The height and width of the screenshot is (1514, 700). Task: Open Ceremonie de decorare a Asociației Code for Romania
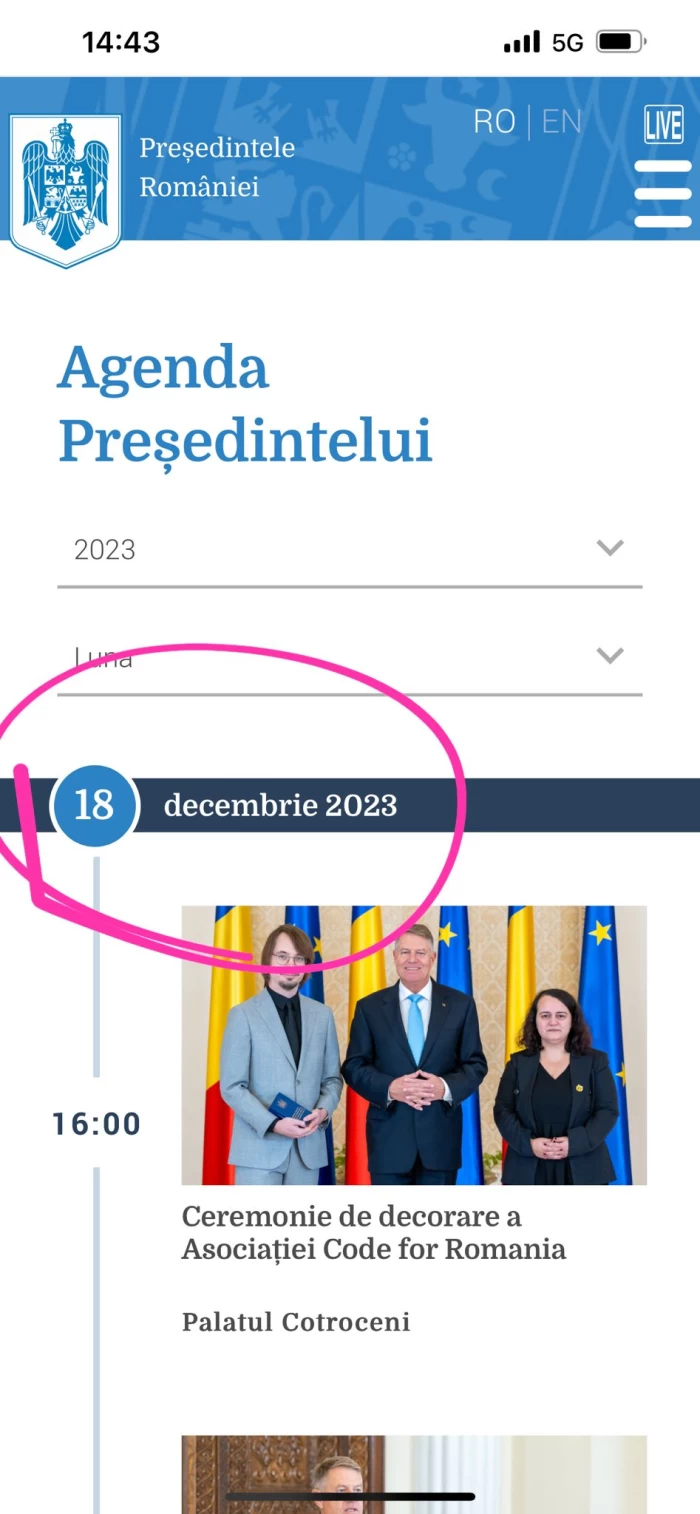[x=373, y=1233]
